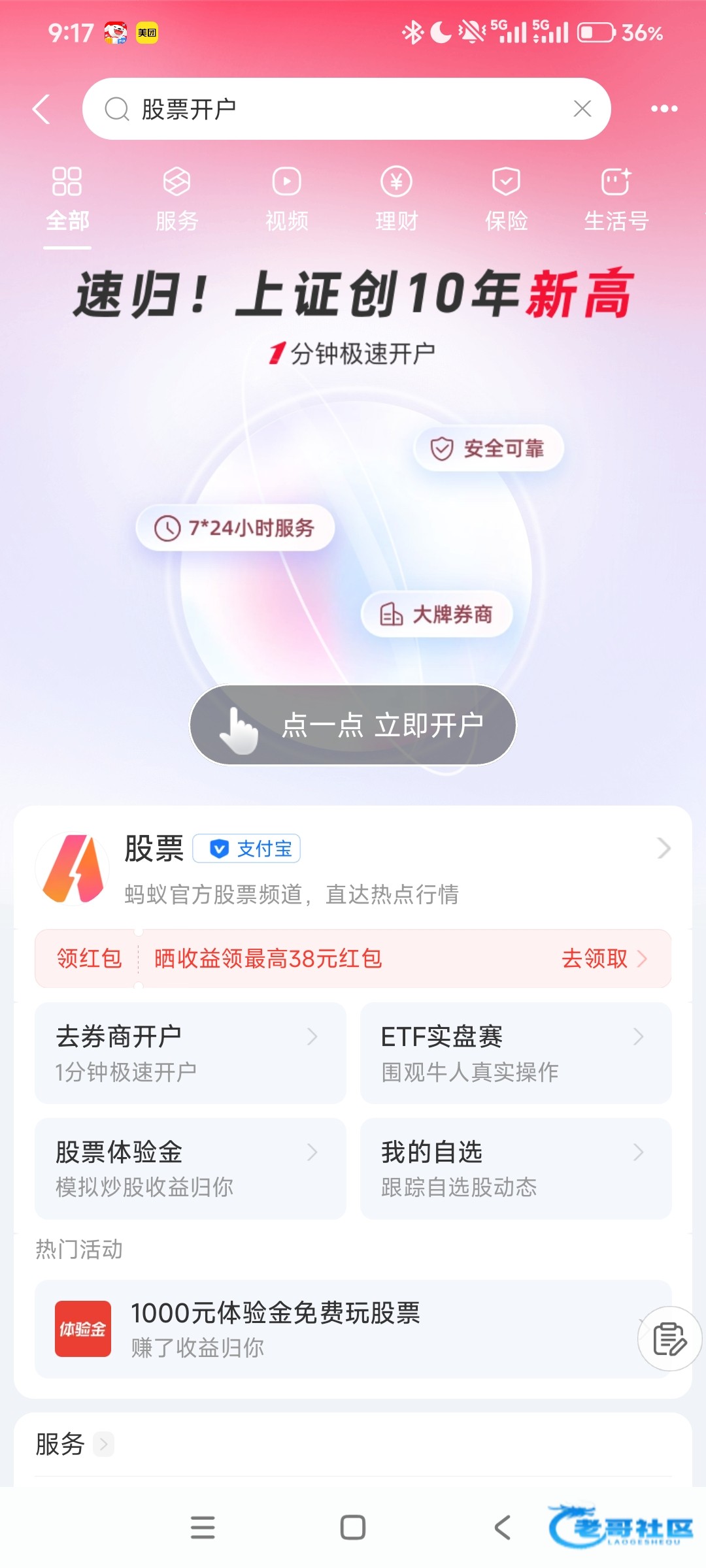The height and width of the screenshot is (1568, 706).
Task: Open 股票体验金 card
Action: coord(190,1168)
